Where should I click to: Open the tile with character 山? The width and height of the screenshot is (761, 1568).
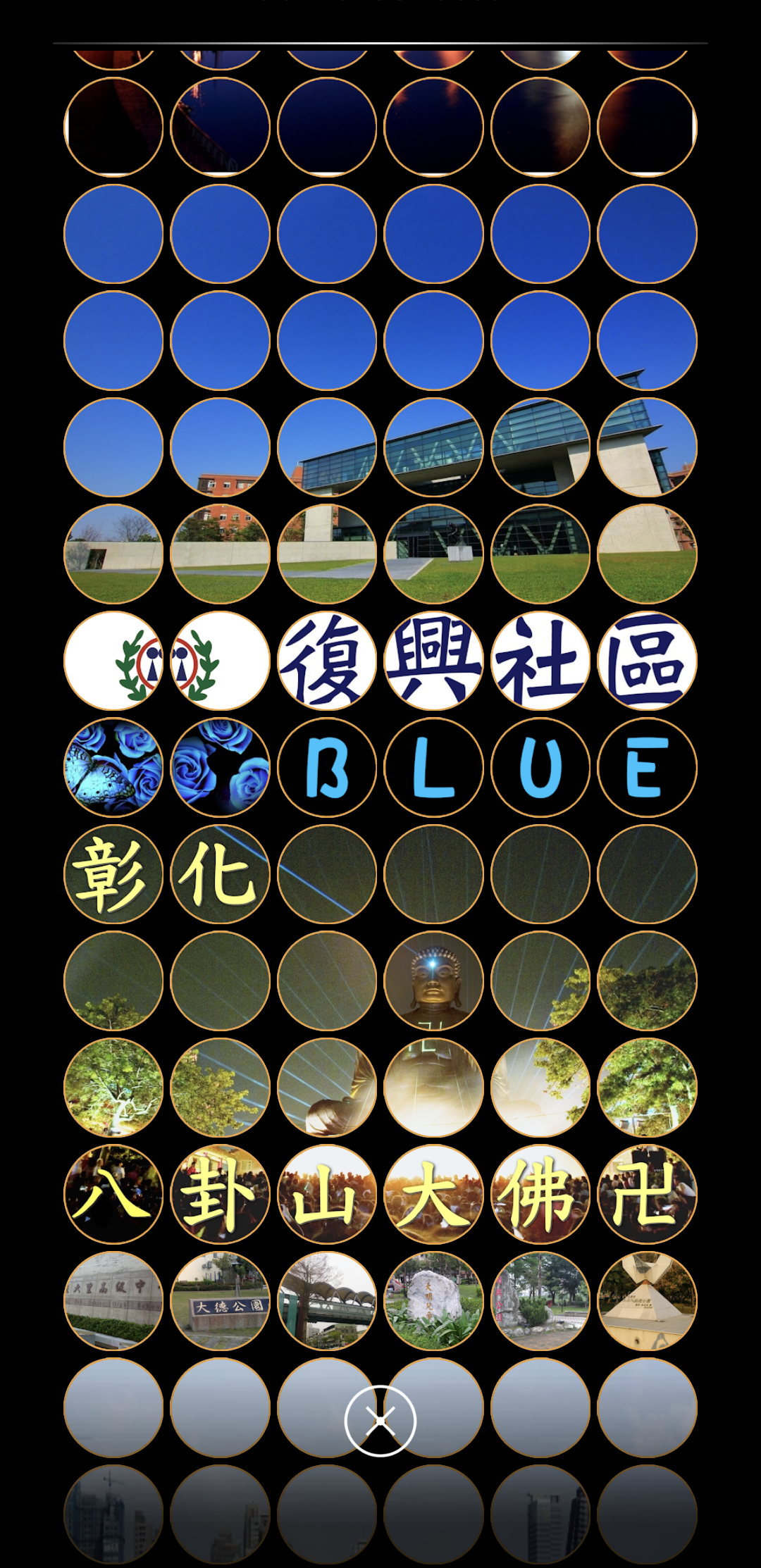pos(327,1194)
